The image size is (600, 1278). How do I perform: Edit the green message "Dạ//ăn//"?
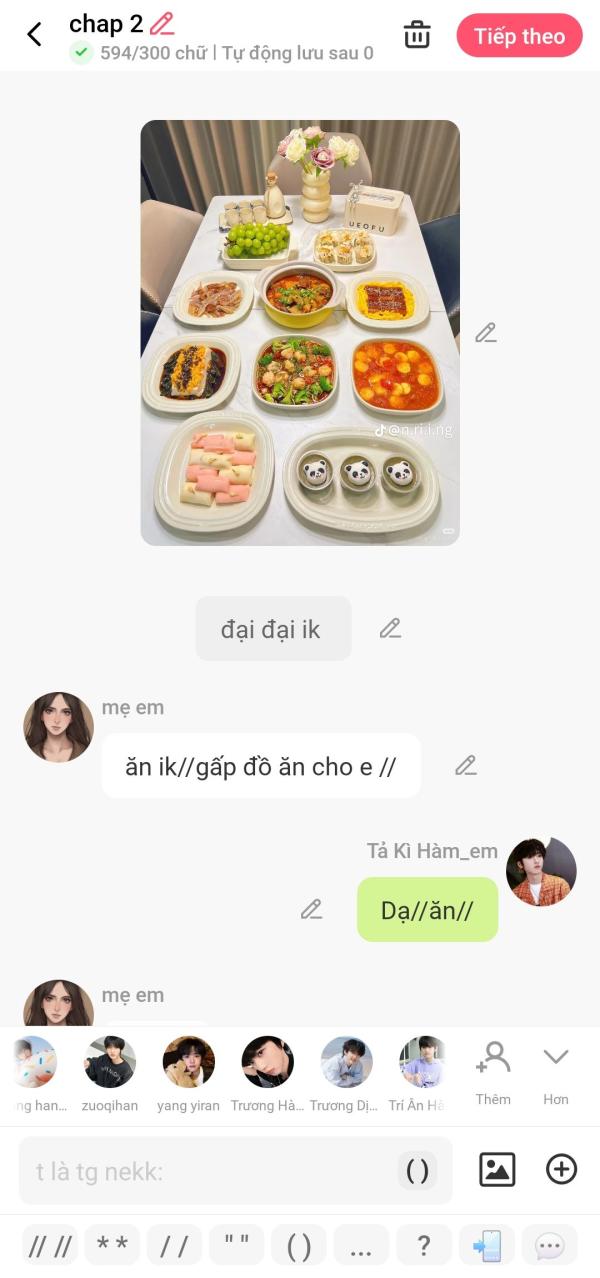pos(312,910)
